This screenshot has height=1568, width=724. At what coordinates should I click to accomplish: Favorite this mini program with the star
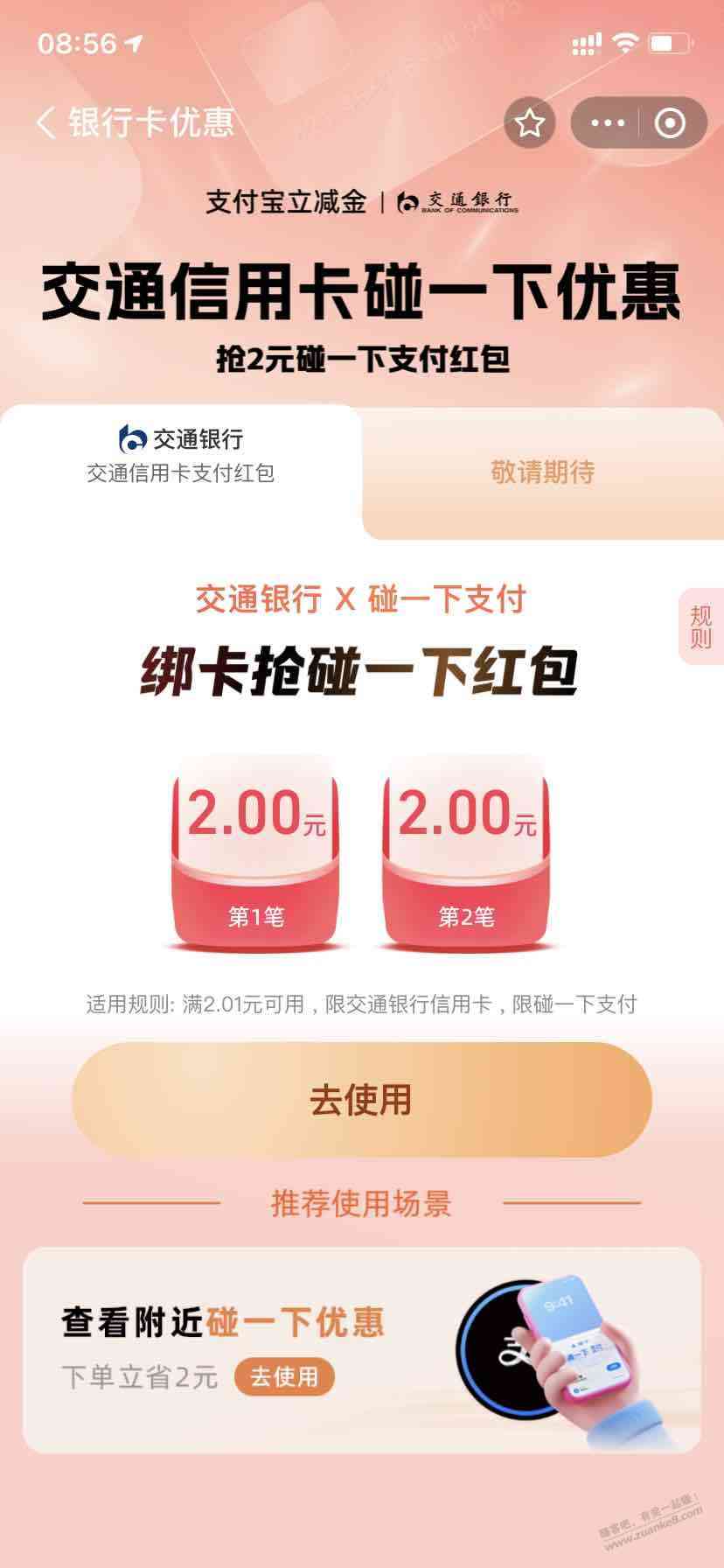(529, 123)
